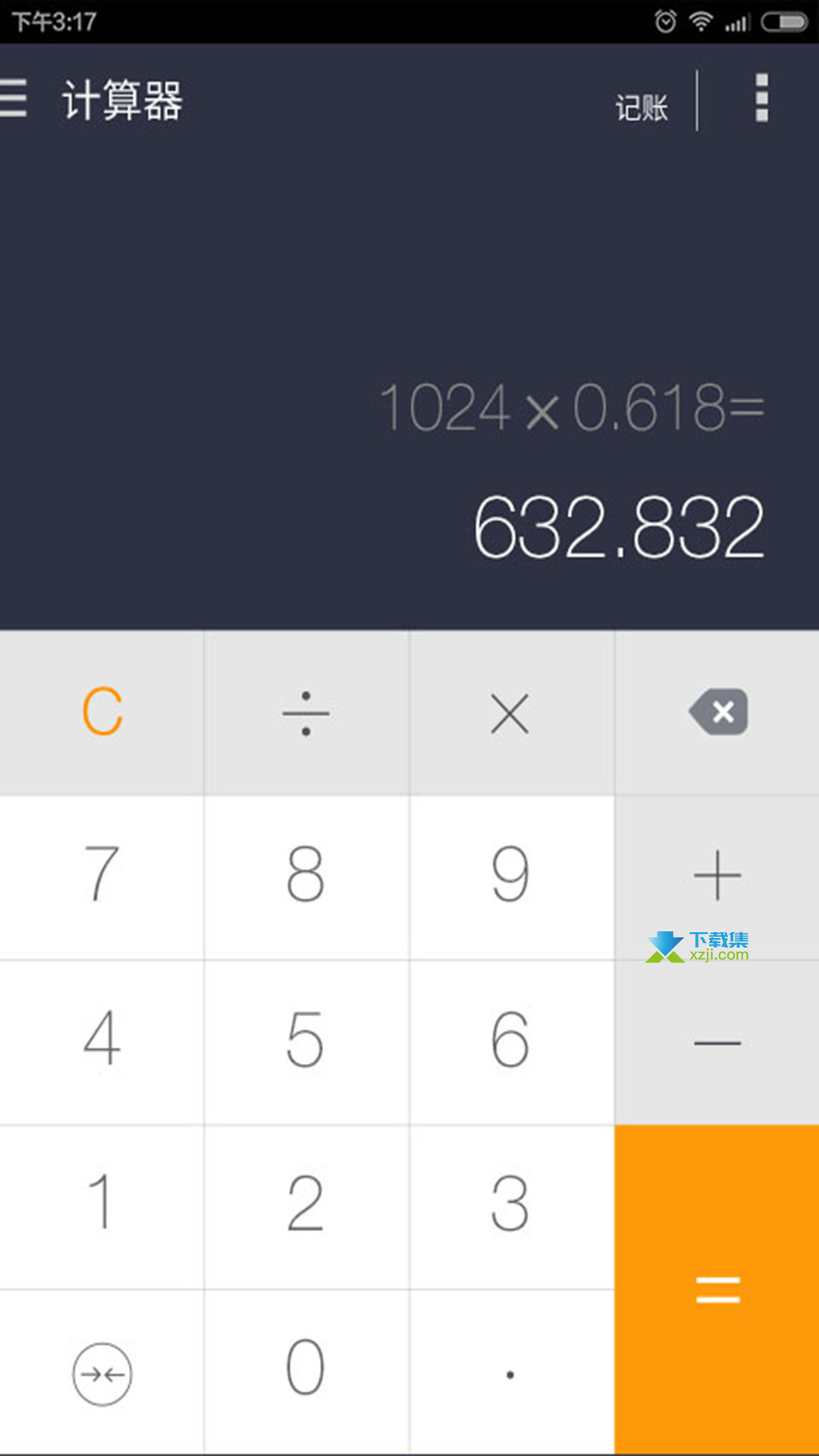Enter digit 8

click(x=306, y=877)
